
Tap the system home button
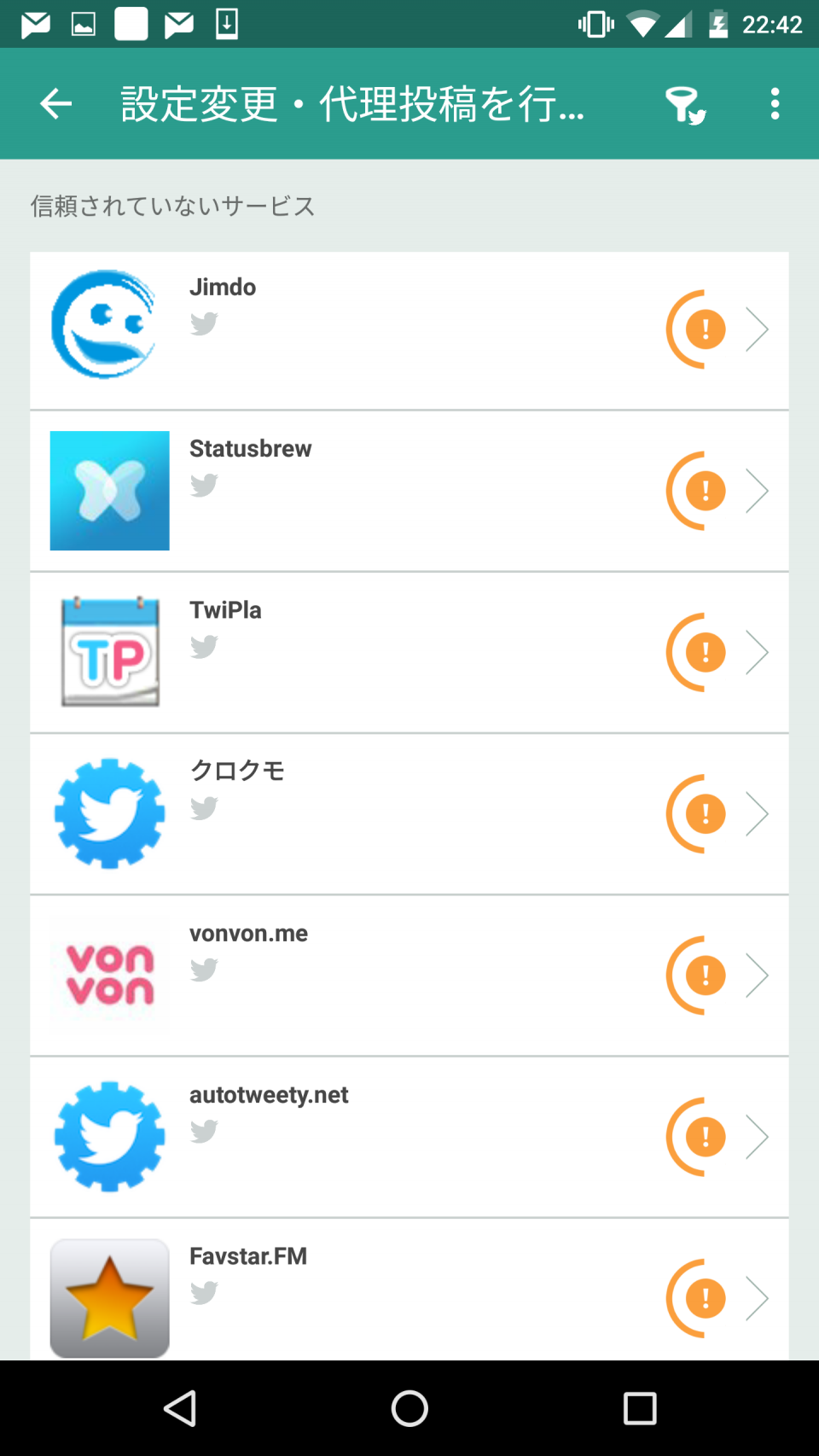click(x=409, y=1408)
